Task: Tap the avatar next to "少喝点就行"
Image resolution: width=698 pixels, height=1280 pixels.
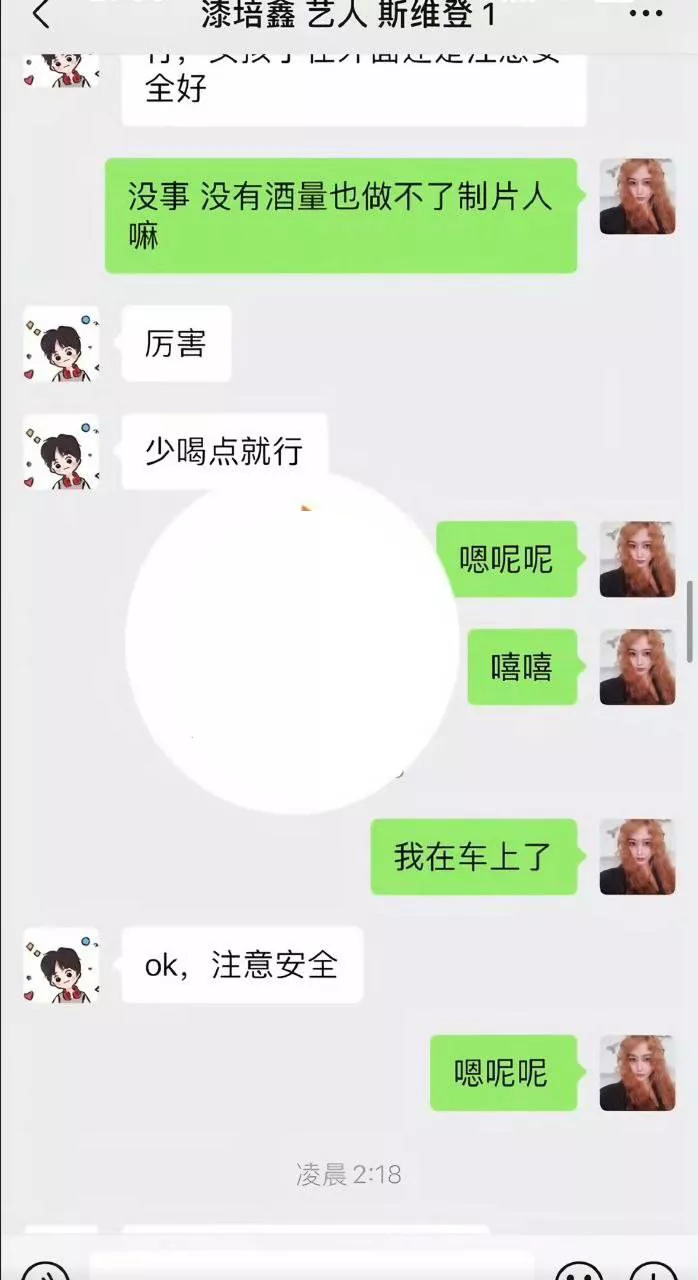Action: [61, 452]
